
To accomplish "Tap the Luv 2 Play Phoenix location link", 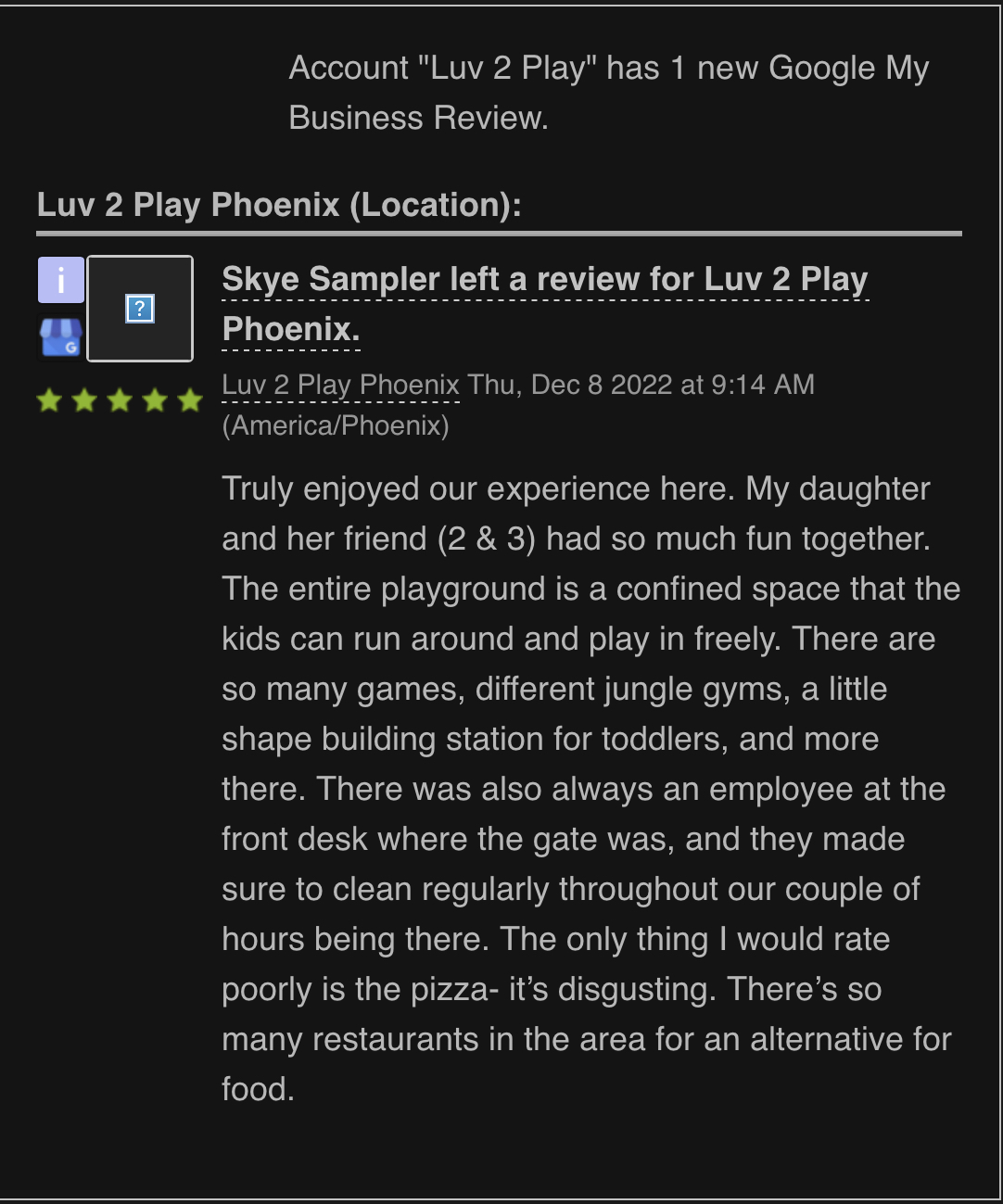I will point(340,385).
